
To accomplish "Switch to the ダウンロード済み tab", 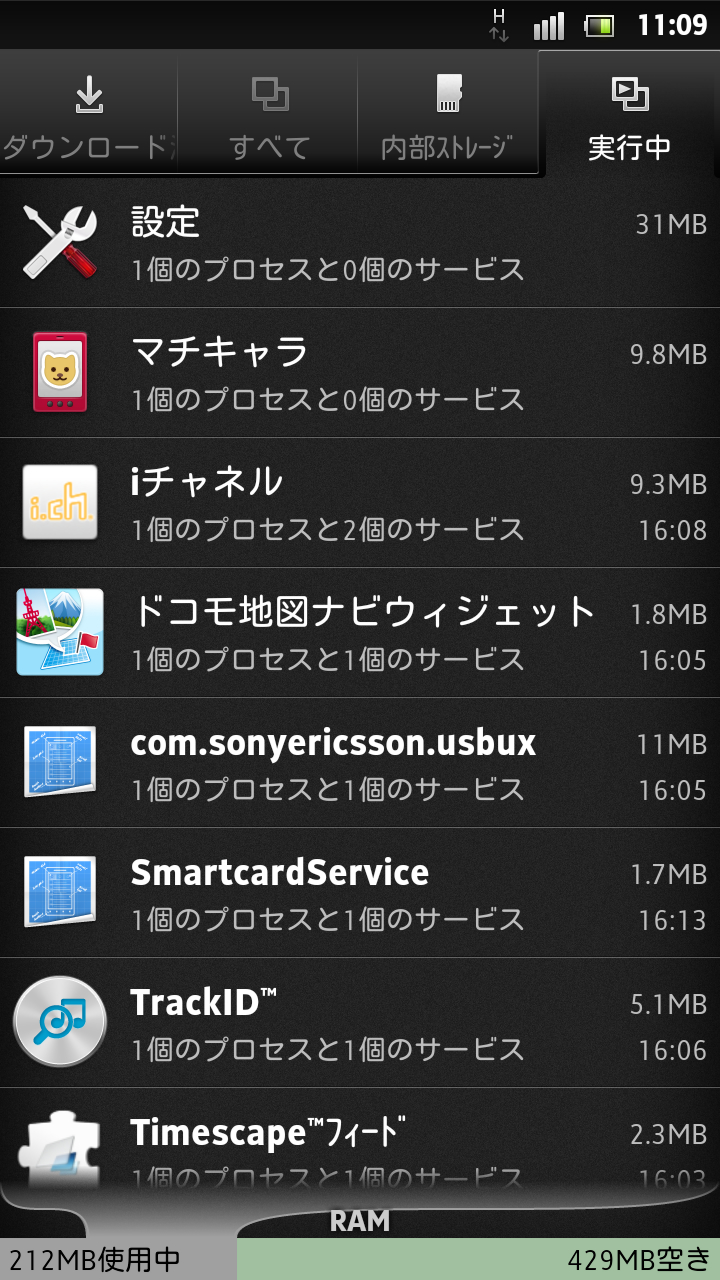I will point(88,115).
